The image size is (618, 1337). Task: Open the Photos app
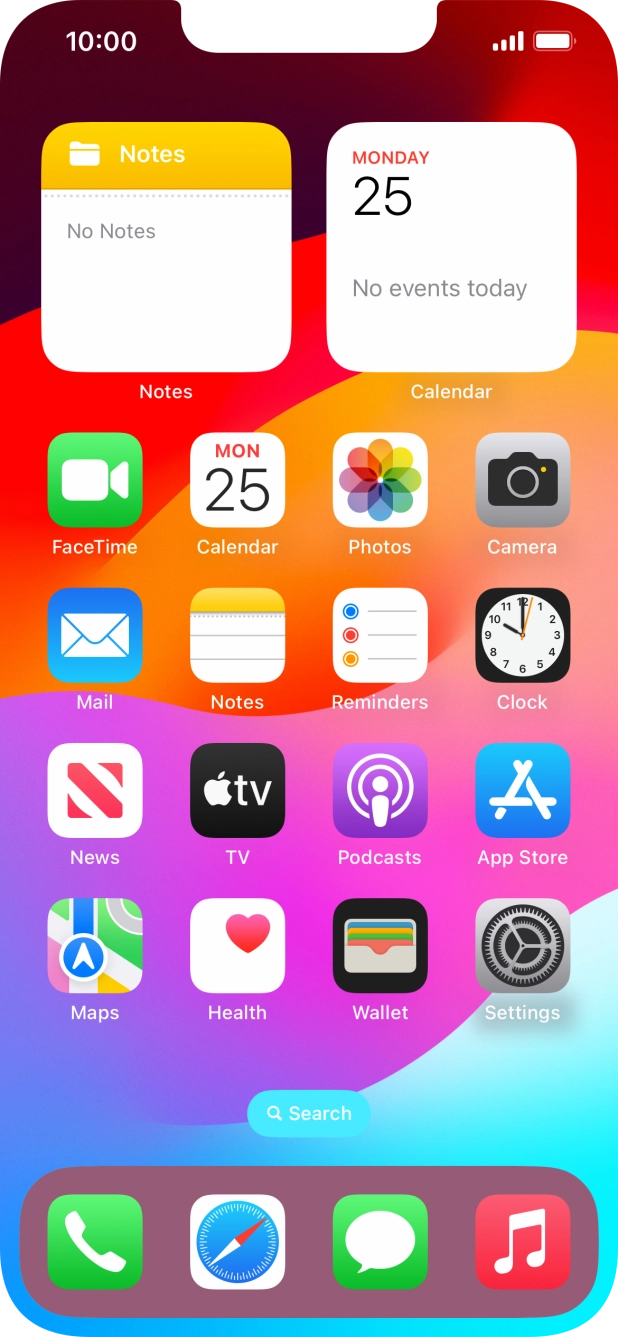pyautogui.click(x=380, y=480)
